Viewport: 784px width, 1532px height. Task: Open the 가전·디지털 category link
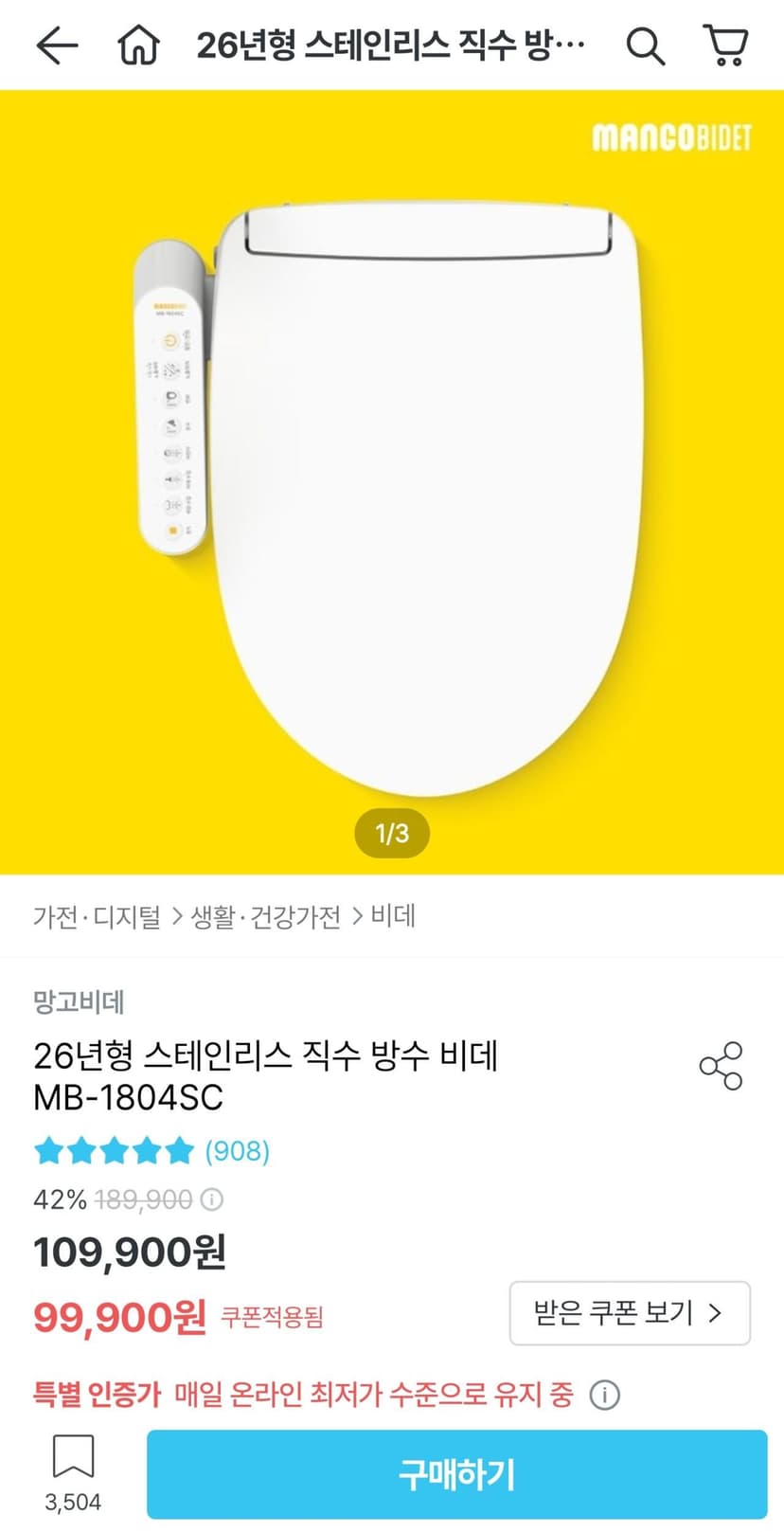pyautogui.click(x=98, y=916)
